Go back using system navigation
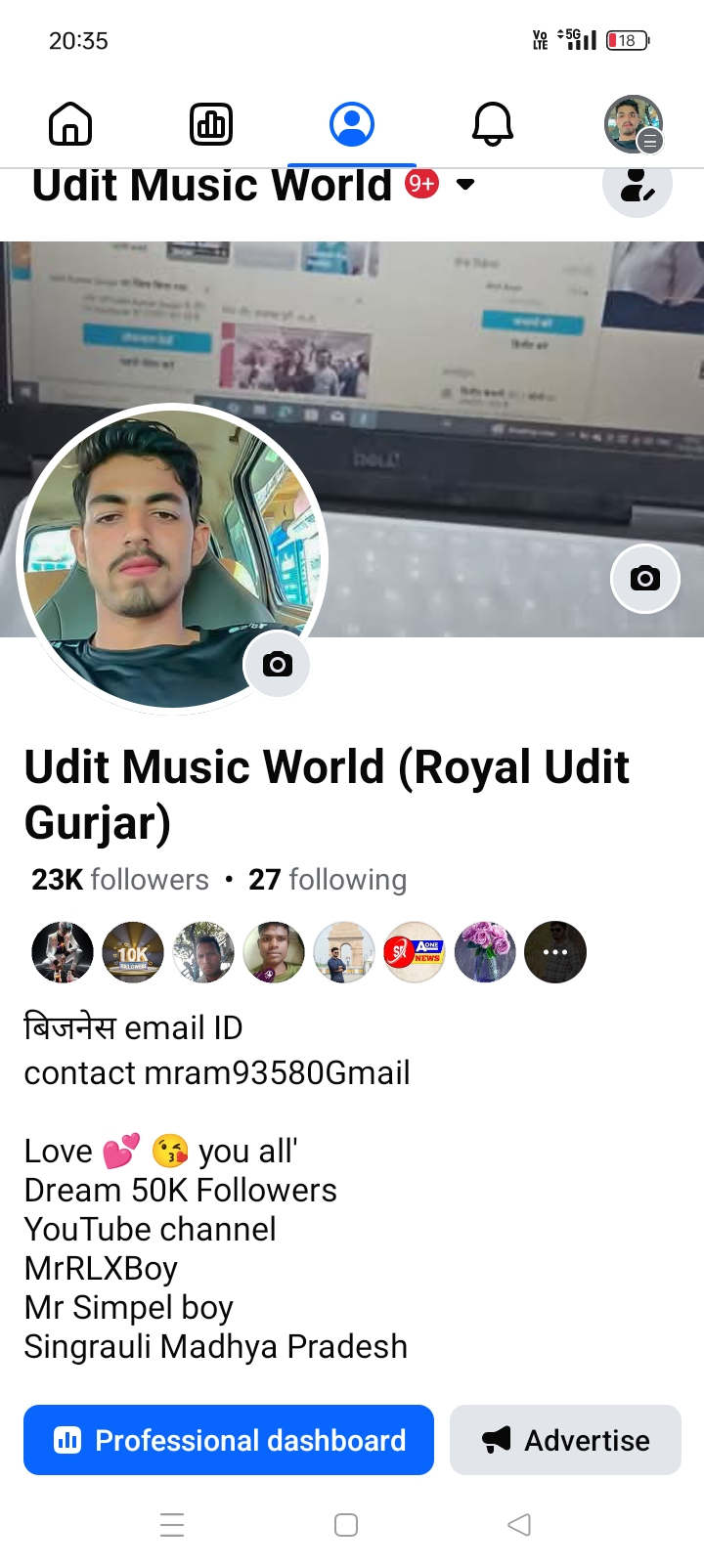This screenshot has width=704, height=1568. pyautogui.click(x=519, y=1525)
